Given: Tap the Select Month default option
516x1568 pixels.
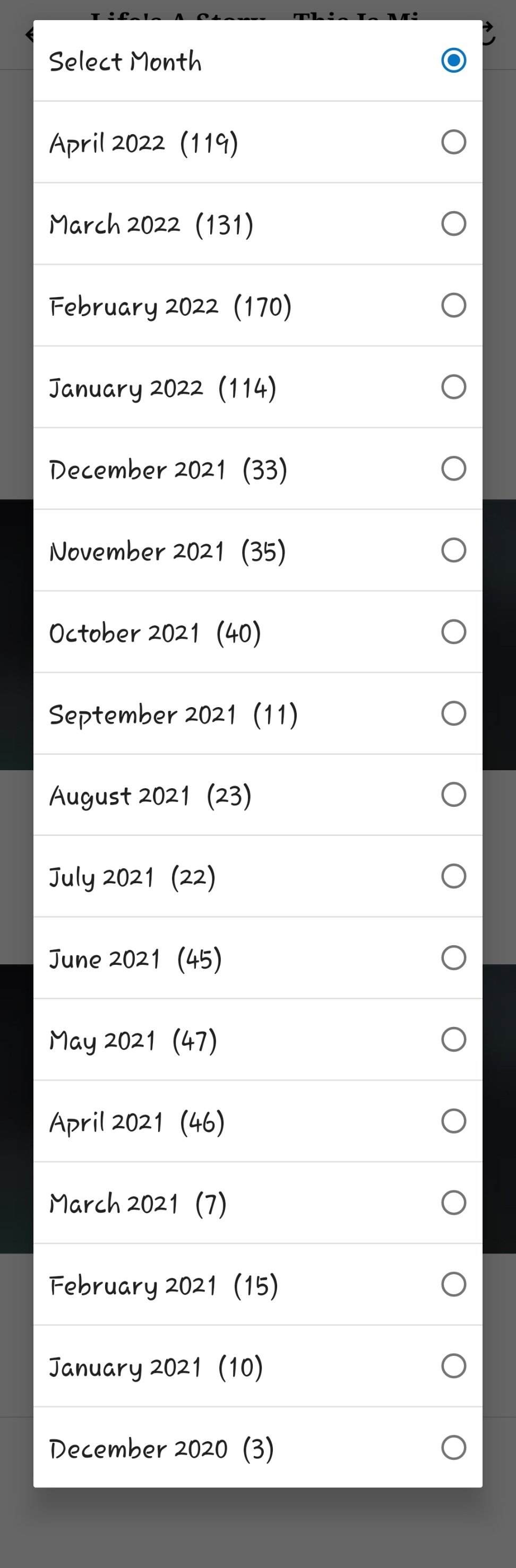Looking at the screenshot, I should [x=257, y=61].
